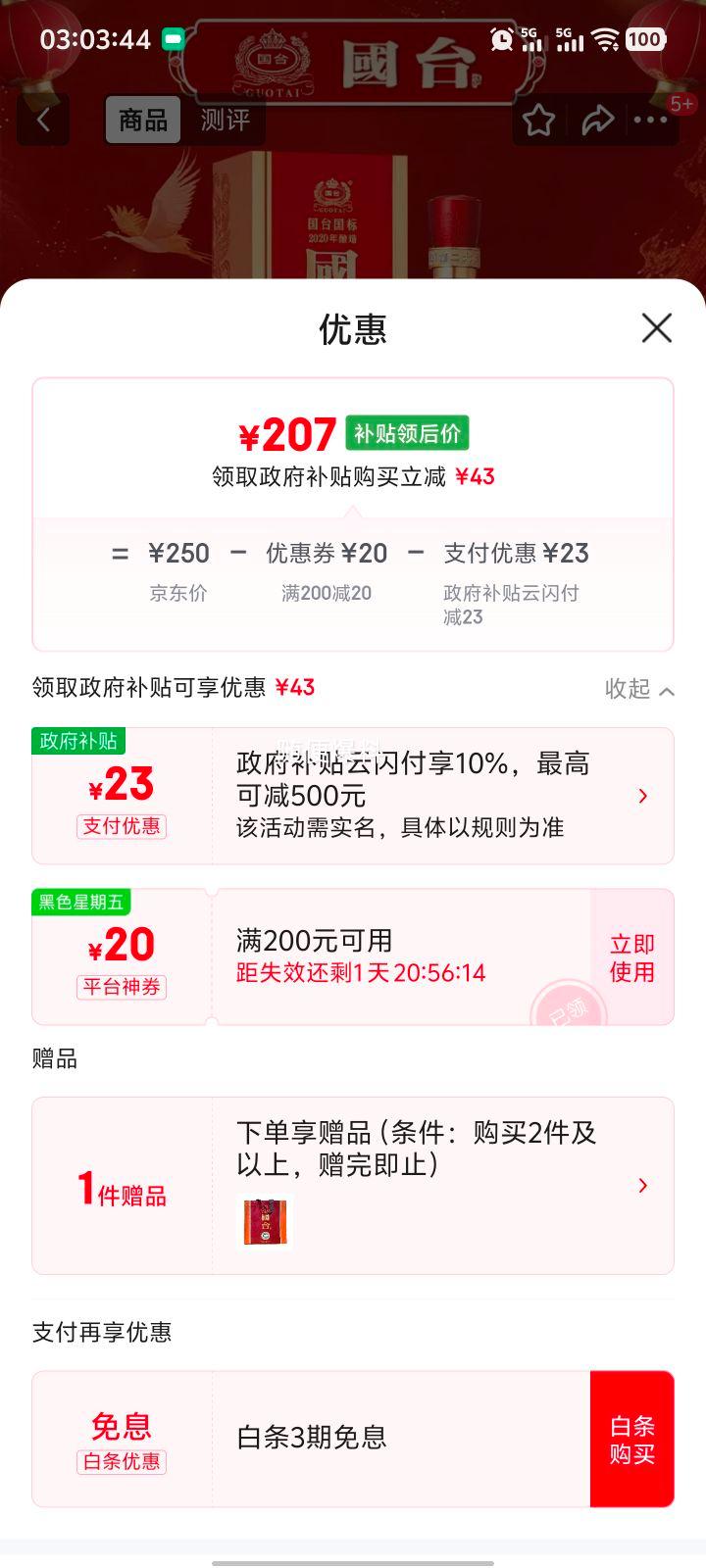Viewport: 706px width, 1568px height.
Task: Expand the gift item details arrow
Action: click(x=642, y=1186)
